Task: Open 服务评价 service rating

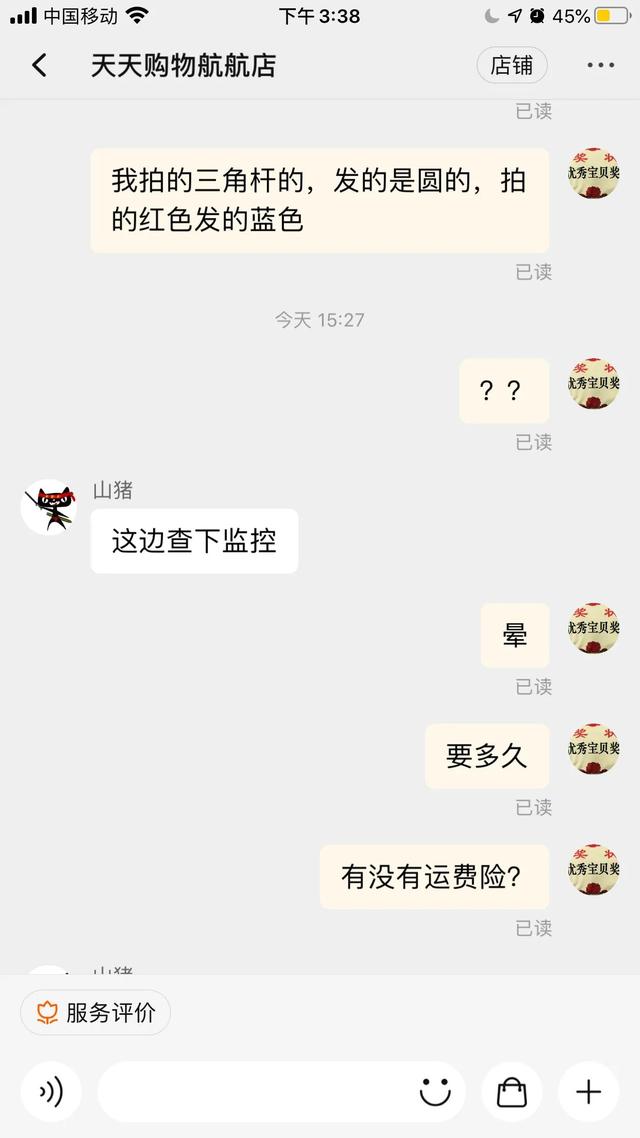Action: pos(96,1012)
